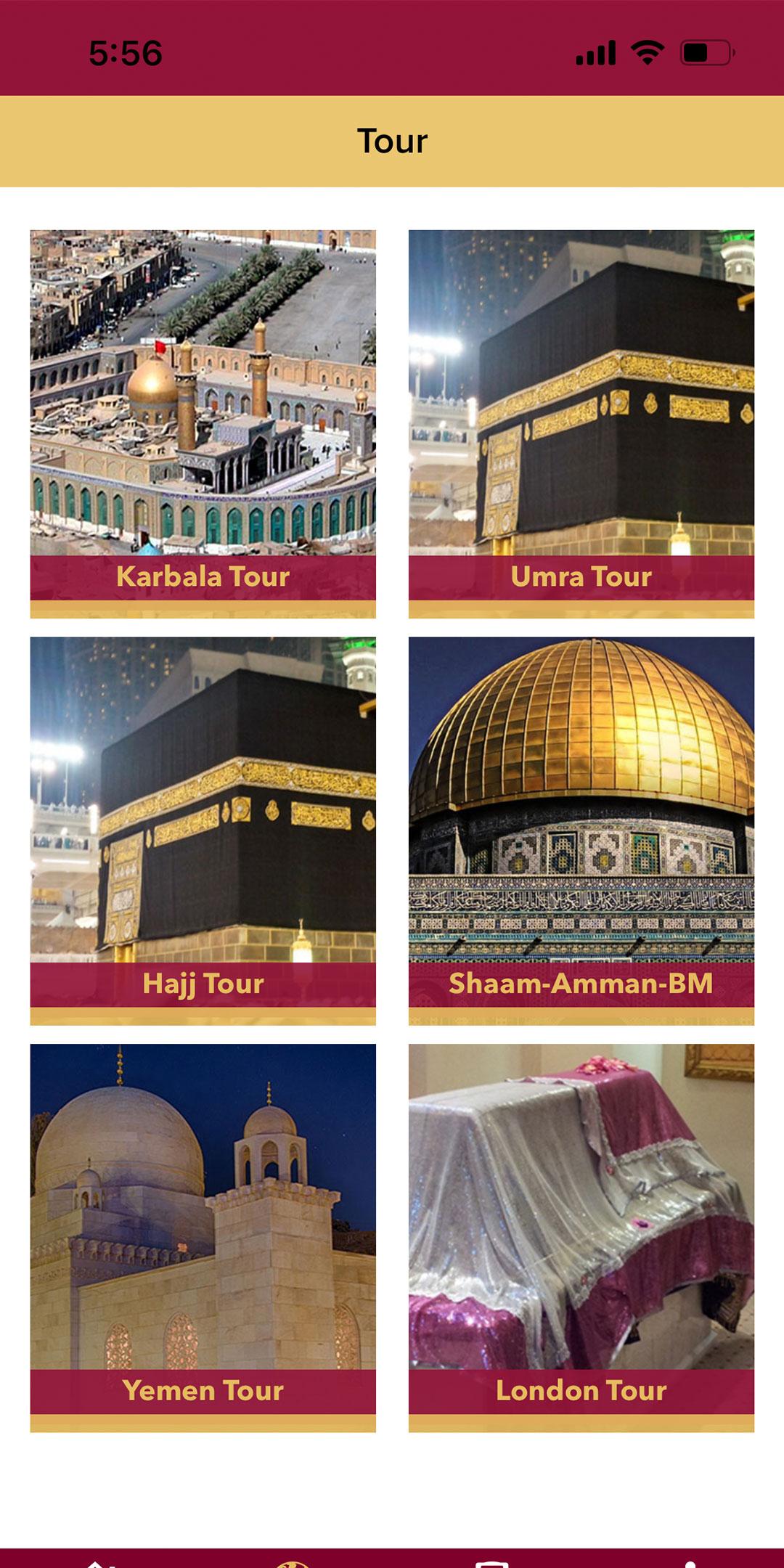Open the Shaam-Amman-BM tour

581,830
